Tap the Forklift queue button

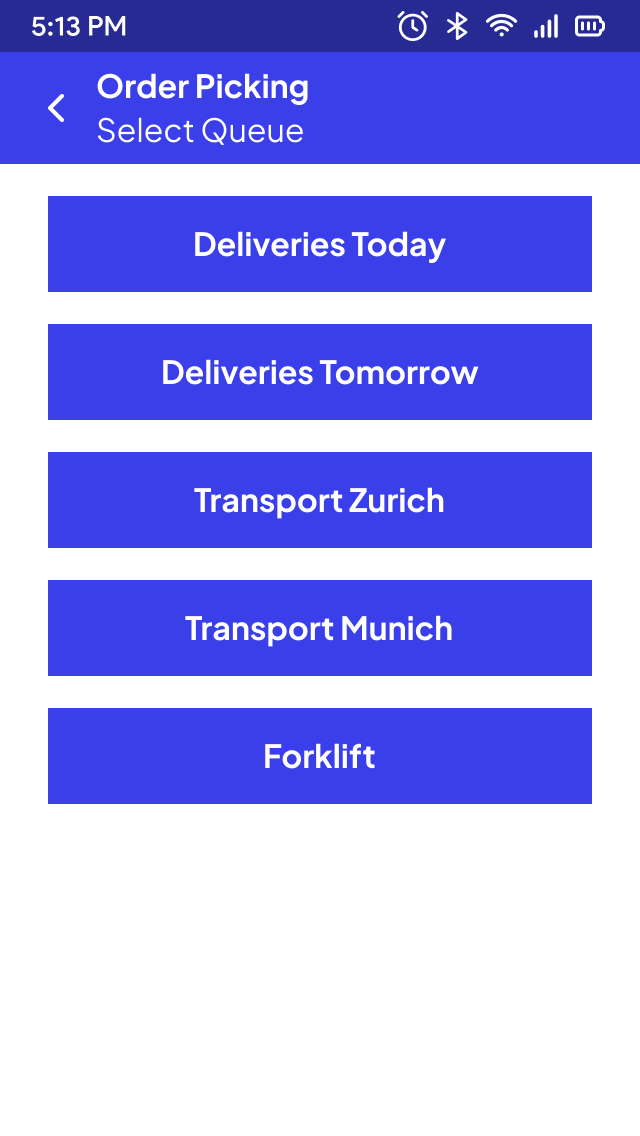pos(320,756)
